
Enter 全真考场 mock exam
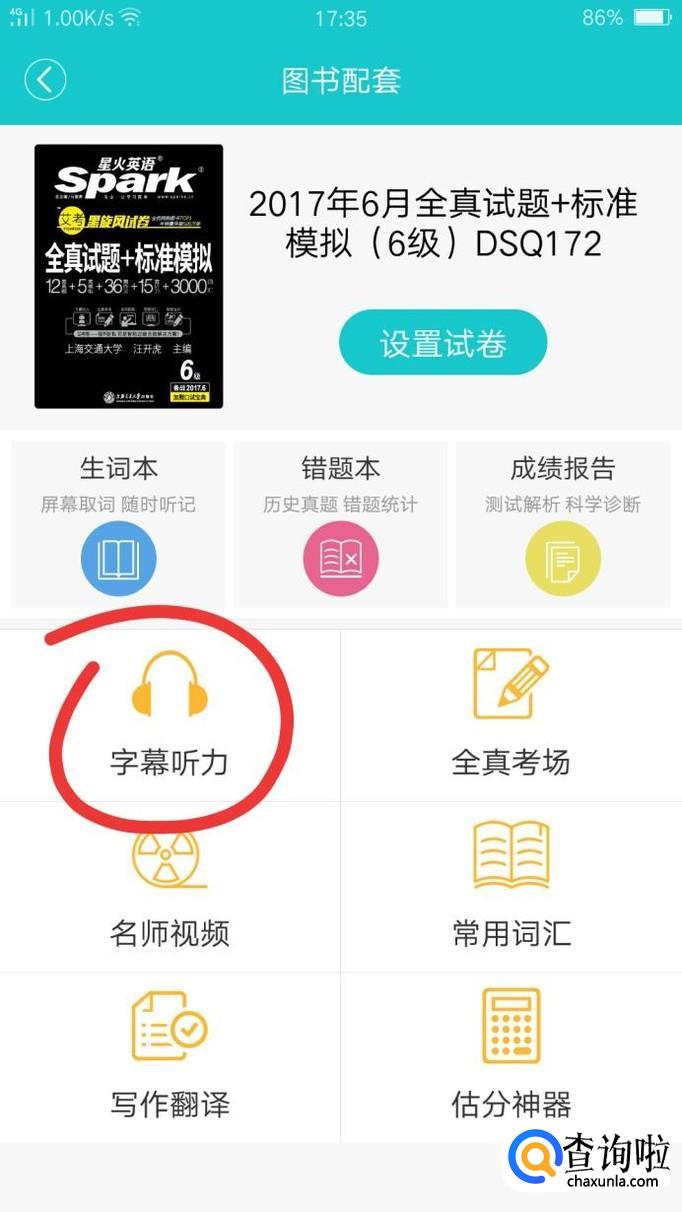pyautogui.click(x=511, y=715)
